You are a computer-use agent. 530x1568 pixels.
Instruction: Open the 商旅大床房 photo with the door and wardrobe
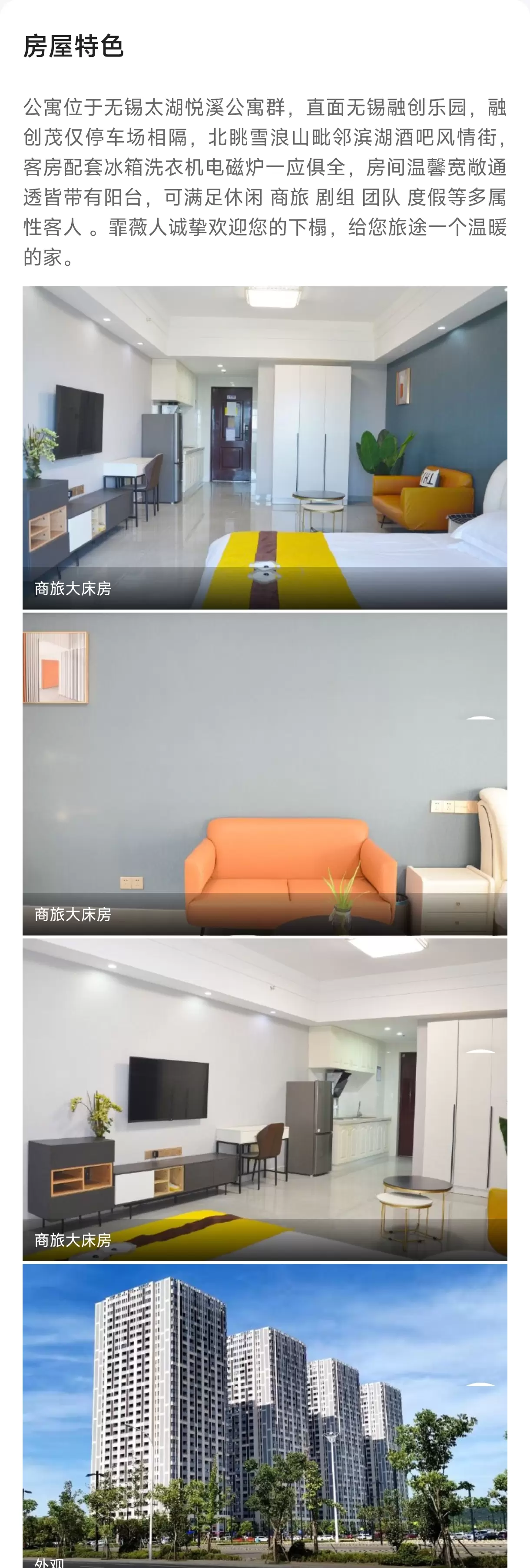tap(265, 448)
